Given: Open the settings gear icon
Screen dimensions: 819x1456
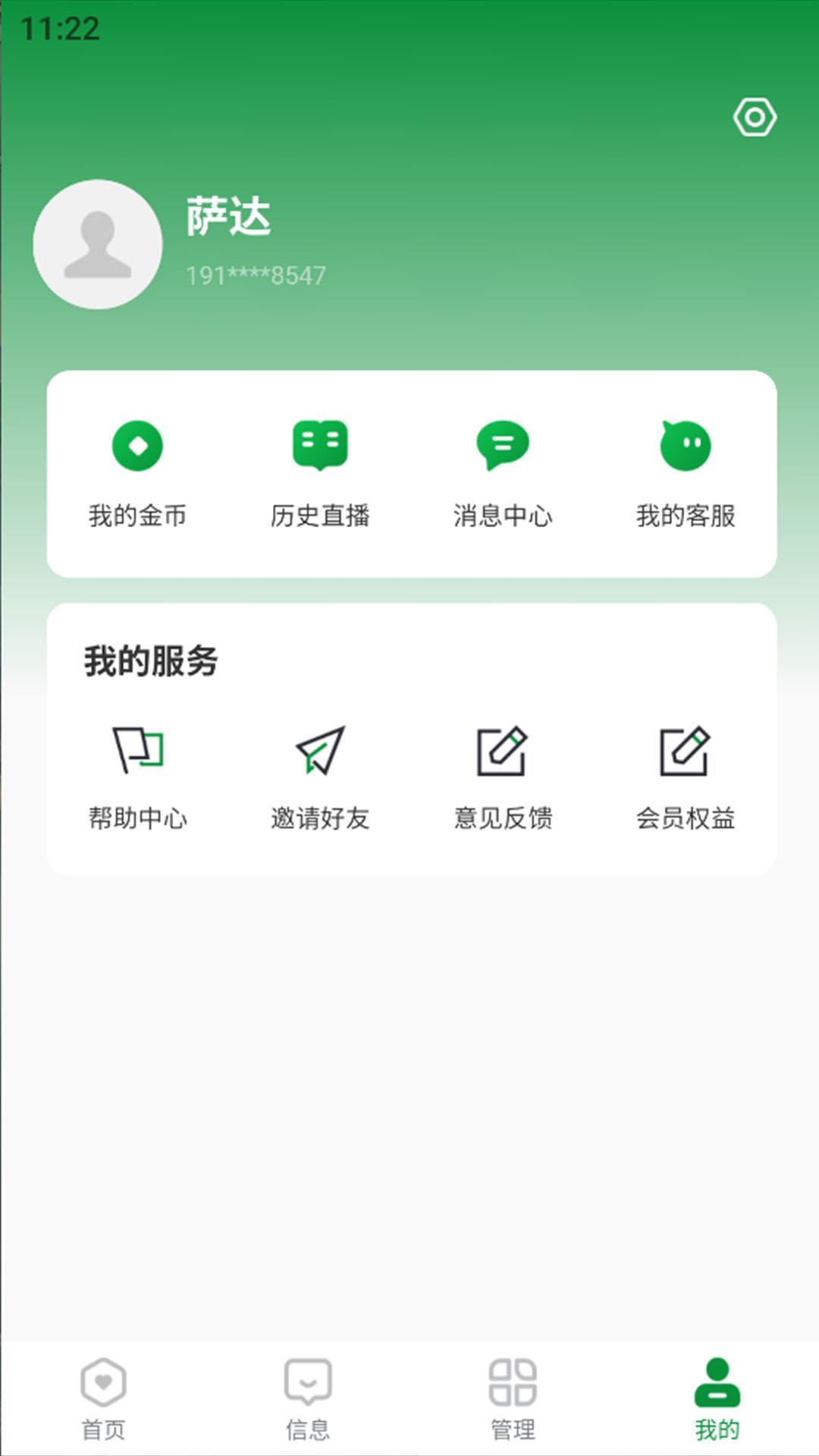Looking at the screenshot, I should (755, 118).
